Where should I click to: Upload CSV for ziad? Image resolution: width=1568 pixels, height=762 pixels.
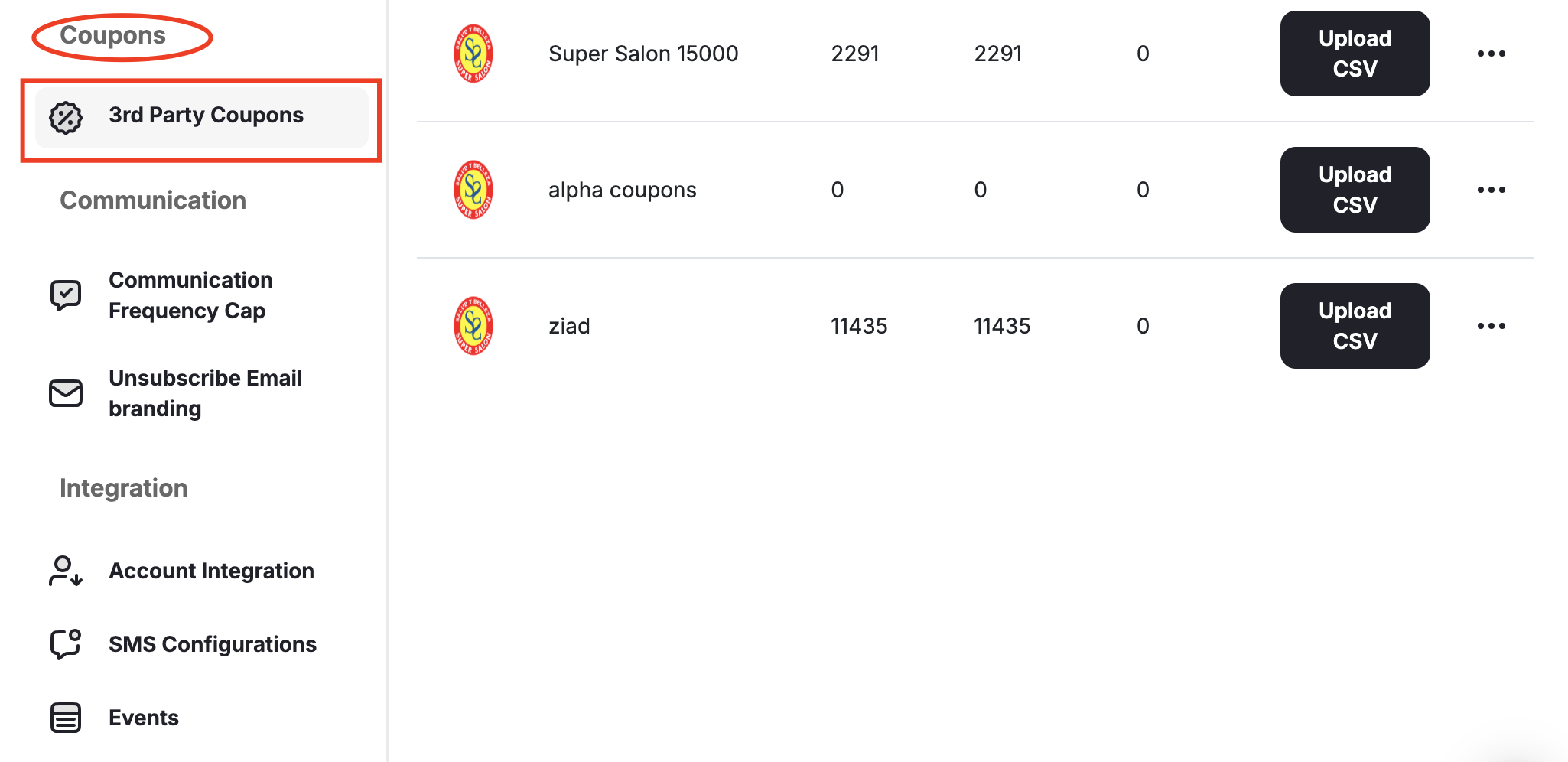coord(1354,326)
